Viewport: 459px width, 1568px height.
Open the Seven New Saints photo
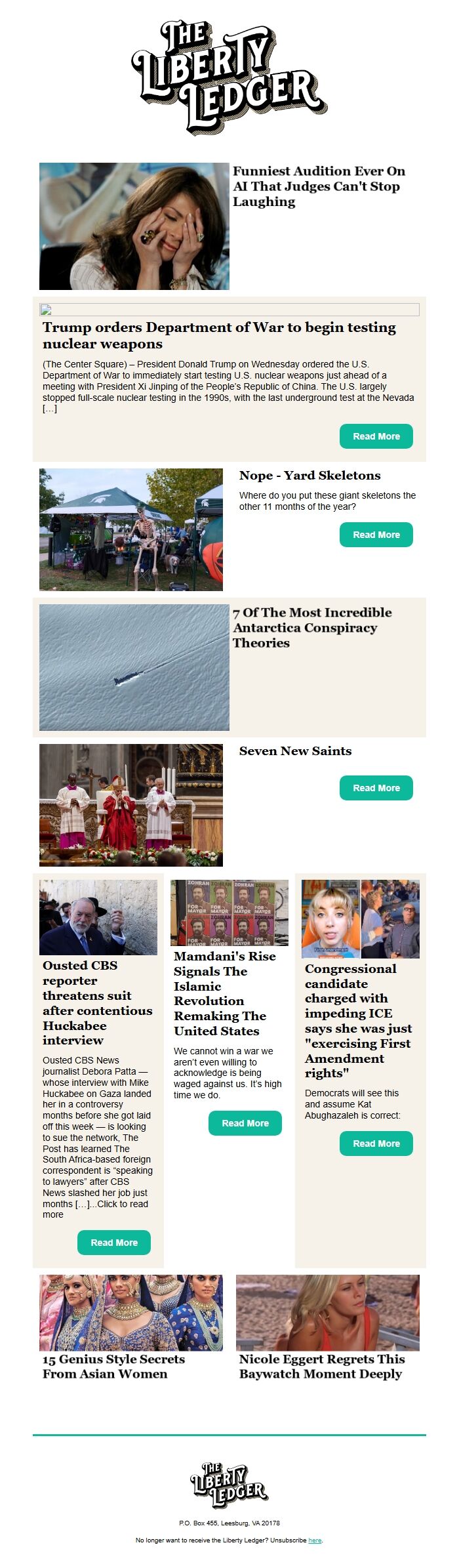pos(131,805)
